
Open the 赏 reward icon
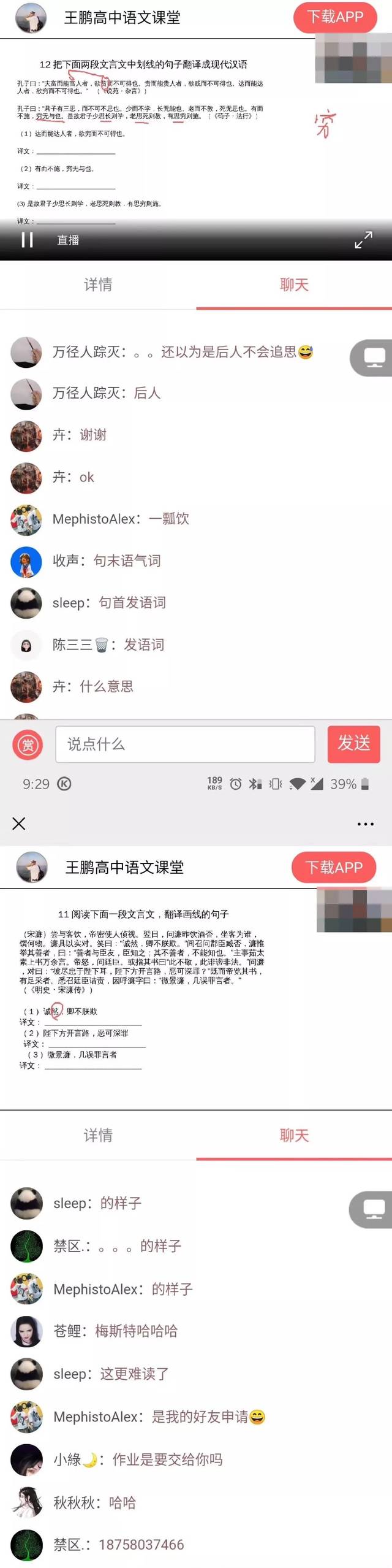point(28,744)
